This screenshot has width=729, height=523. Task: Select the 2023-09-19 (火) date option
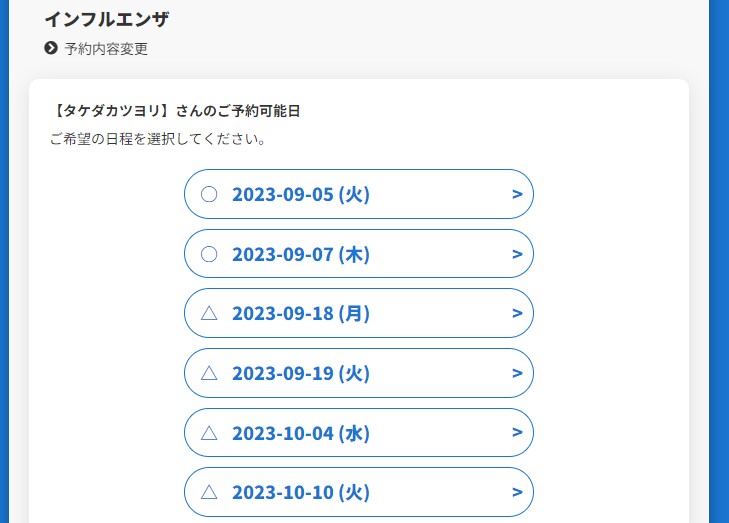358,373
